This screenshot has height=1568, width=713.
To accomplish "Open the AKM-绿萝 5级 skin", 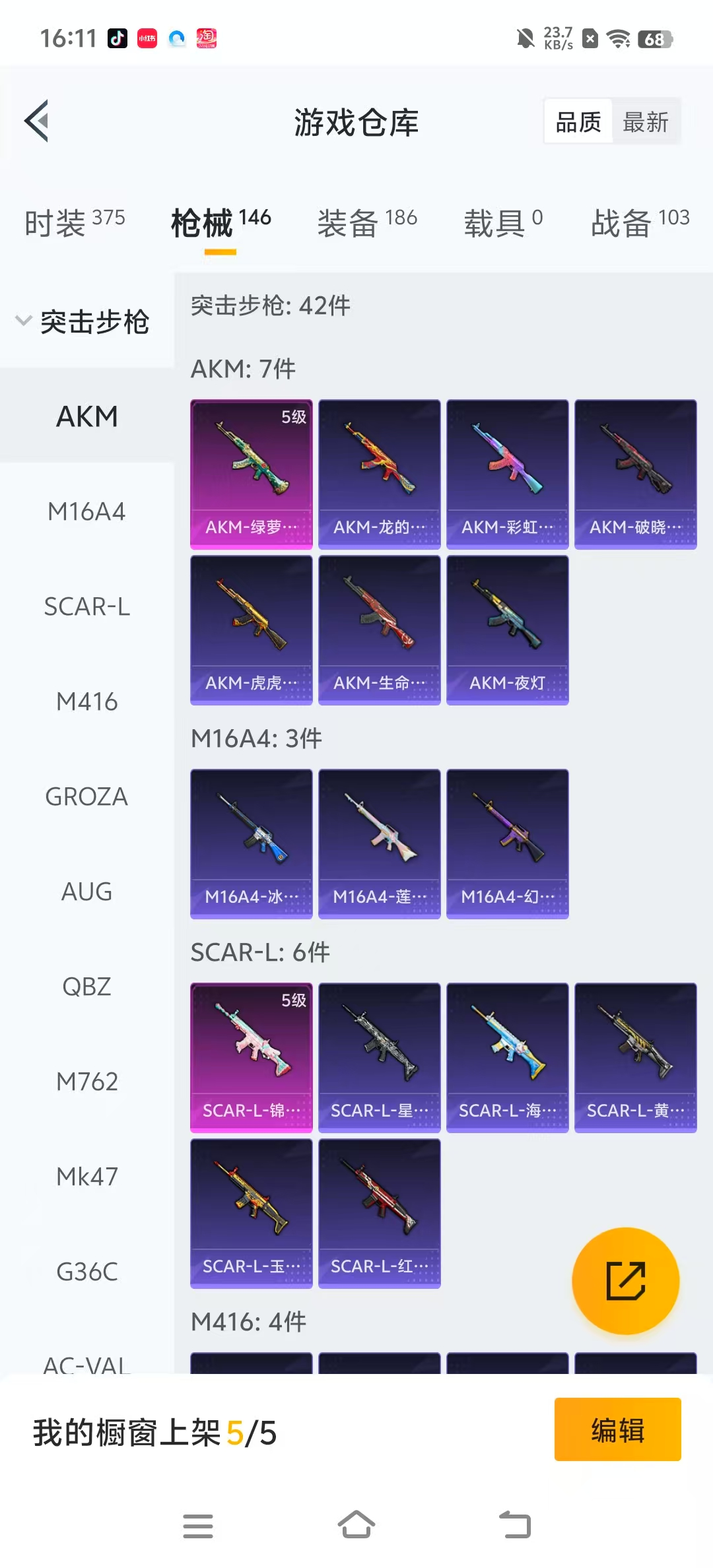I will [x=251, y=474].
